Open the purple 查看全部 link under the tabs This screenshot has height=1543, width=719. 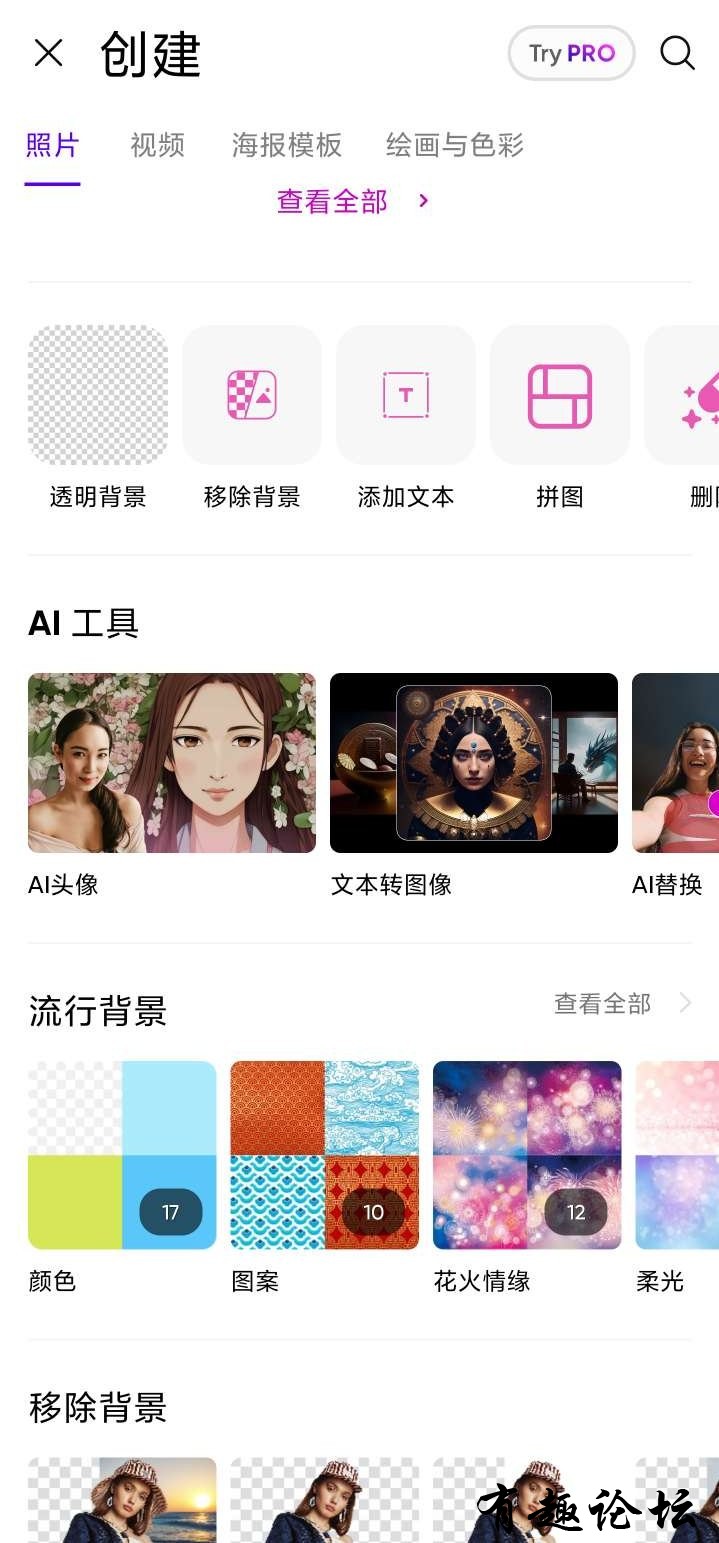point(350,201)
